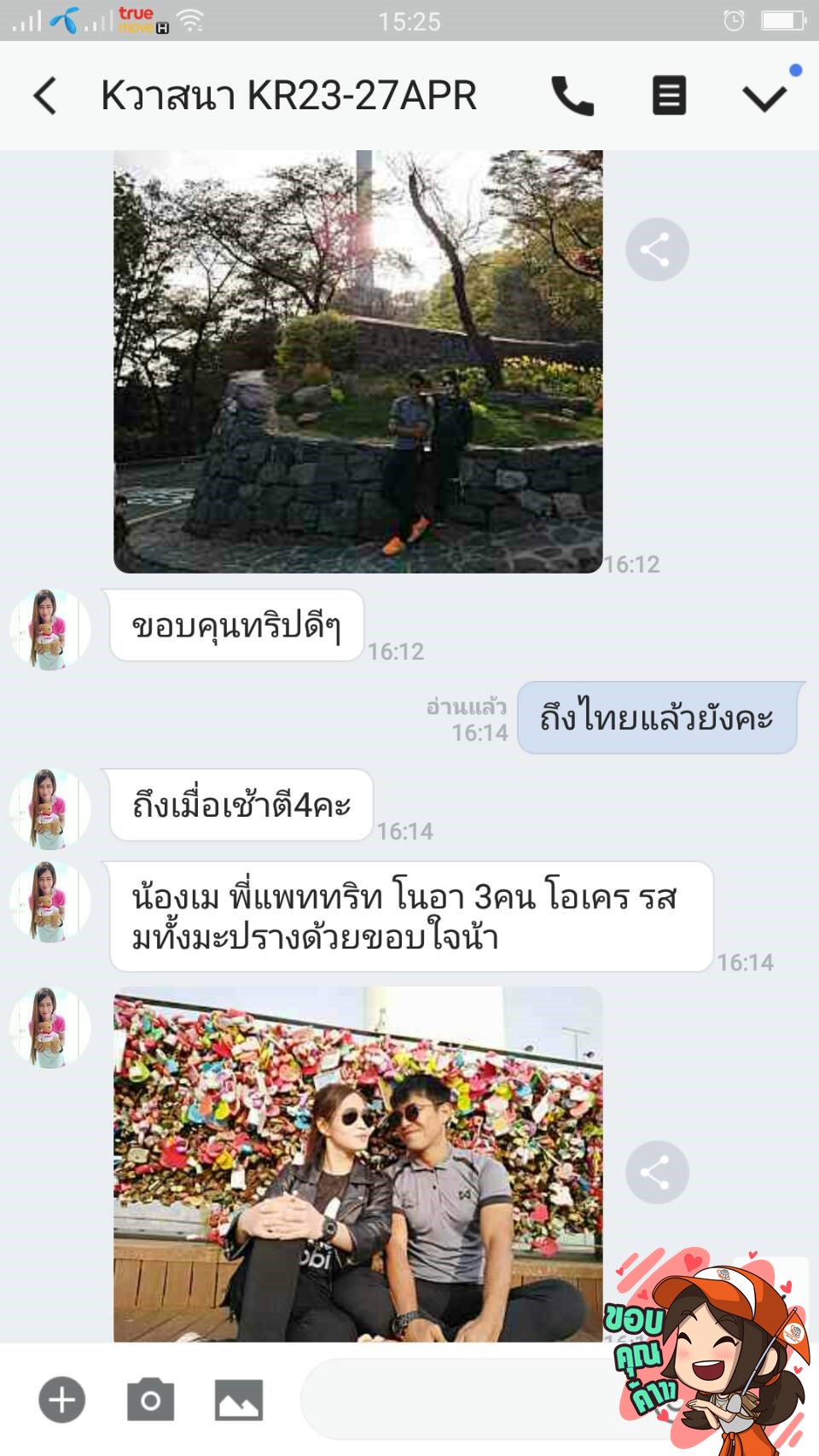Start a voice call with กวาสนา

pos(573,96)
